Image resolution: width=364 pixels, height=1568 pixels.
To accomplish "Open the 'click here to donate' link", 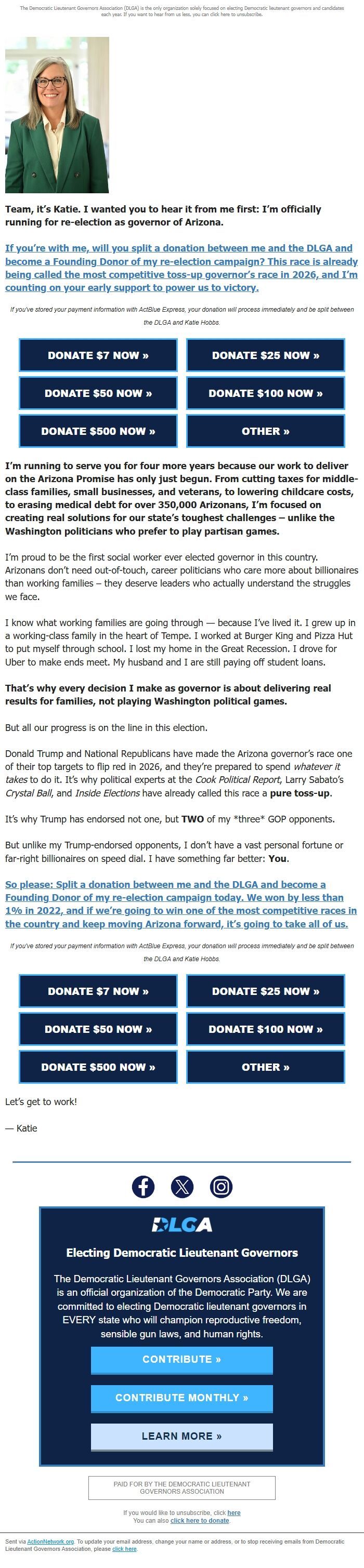I will (199, 1521).
